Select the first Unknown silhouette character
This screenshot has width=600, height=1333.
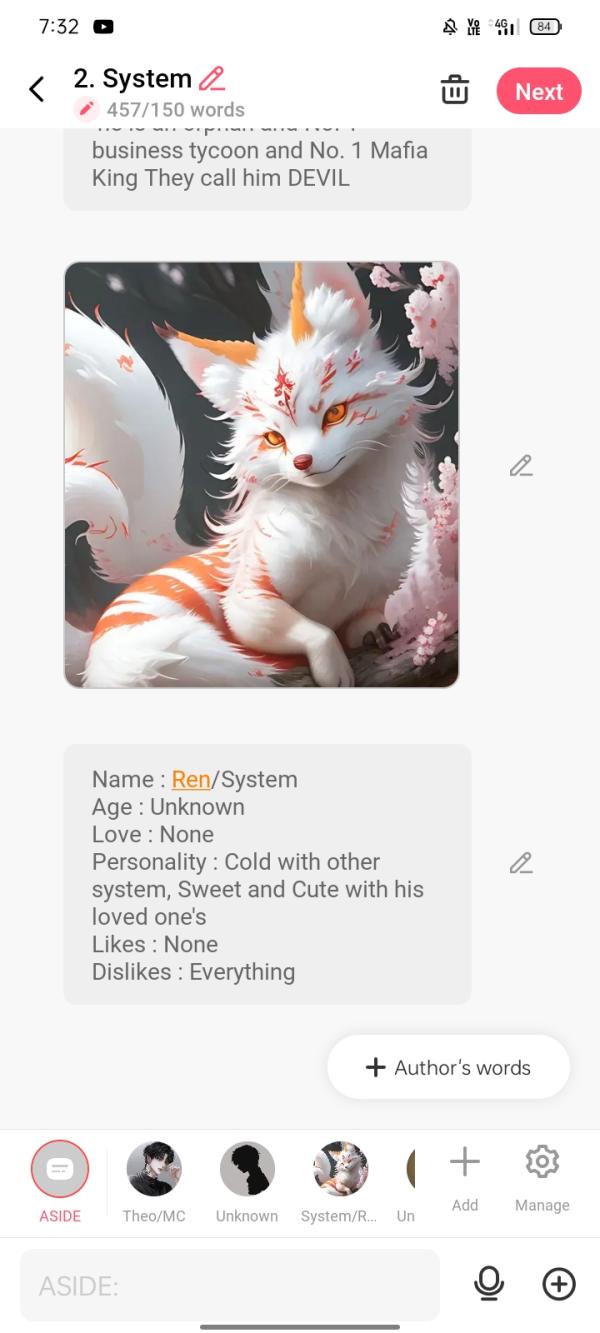(247, 1169)
